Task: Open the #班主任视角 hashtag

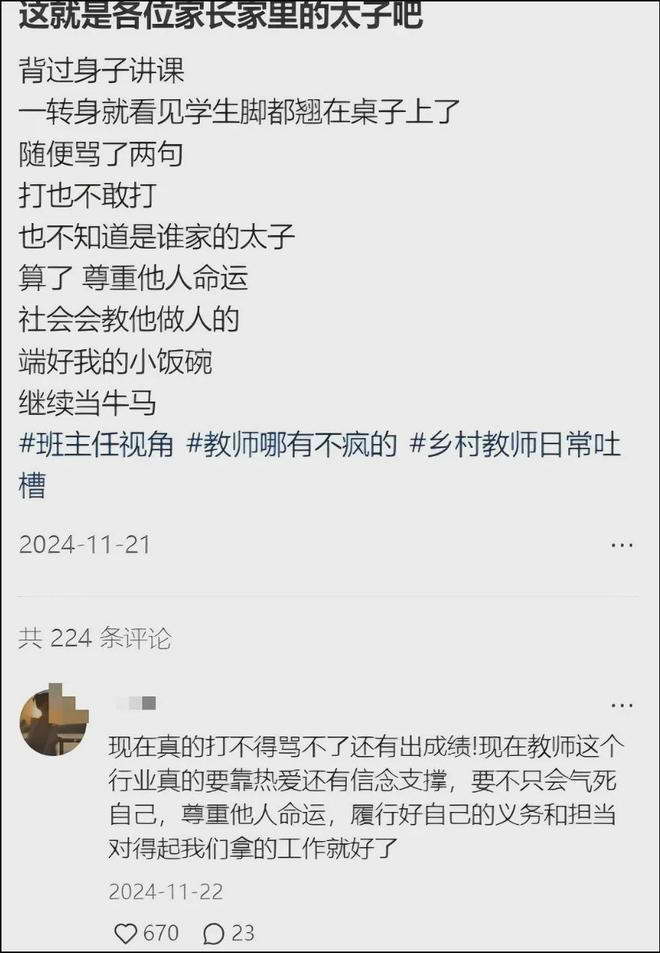Action: point(95,445)
